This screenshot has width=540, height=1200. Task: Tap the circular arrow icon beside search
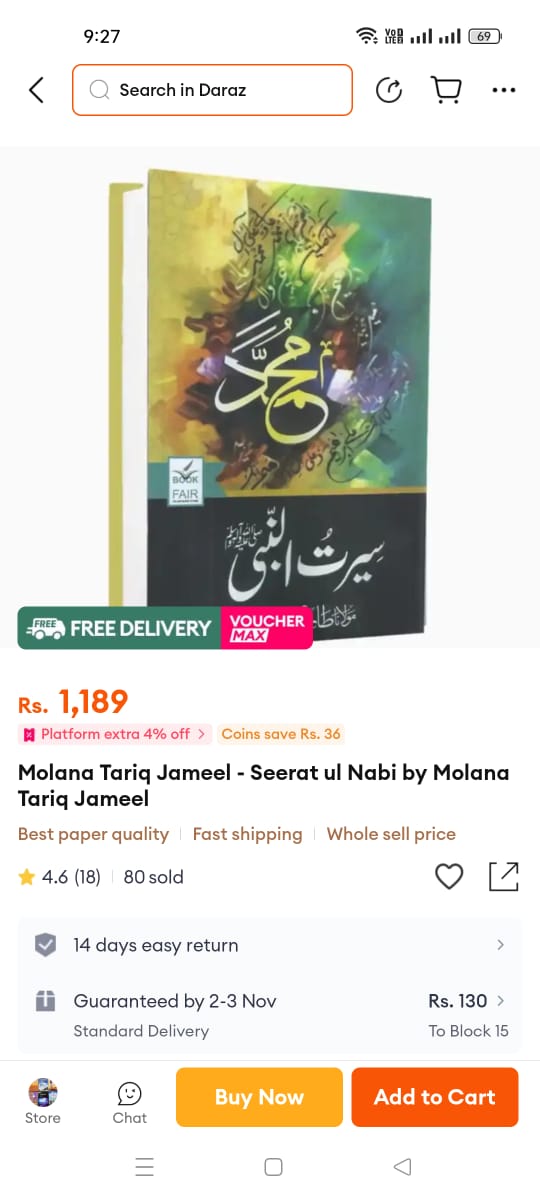coord(389,90)
